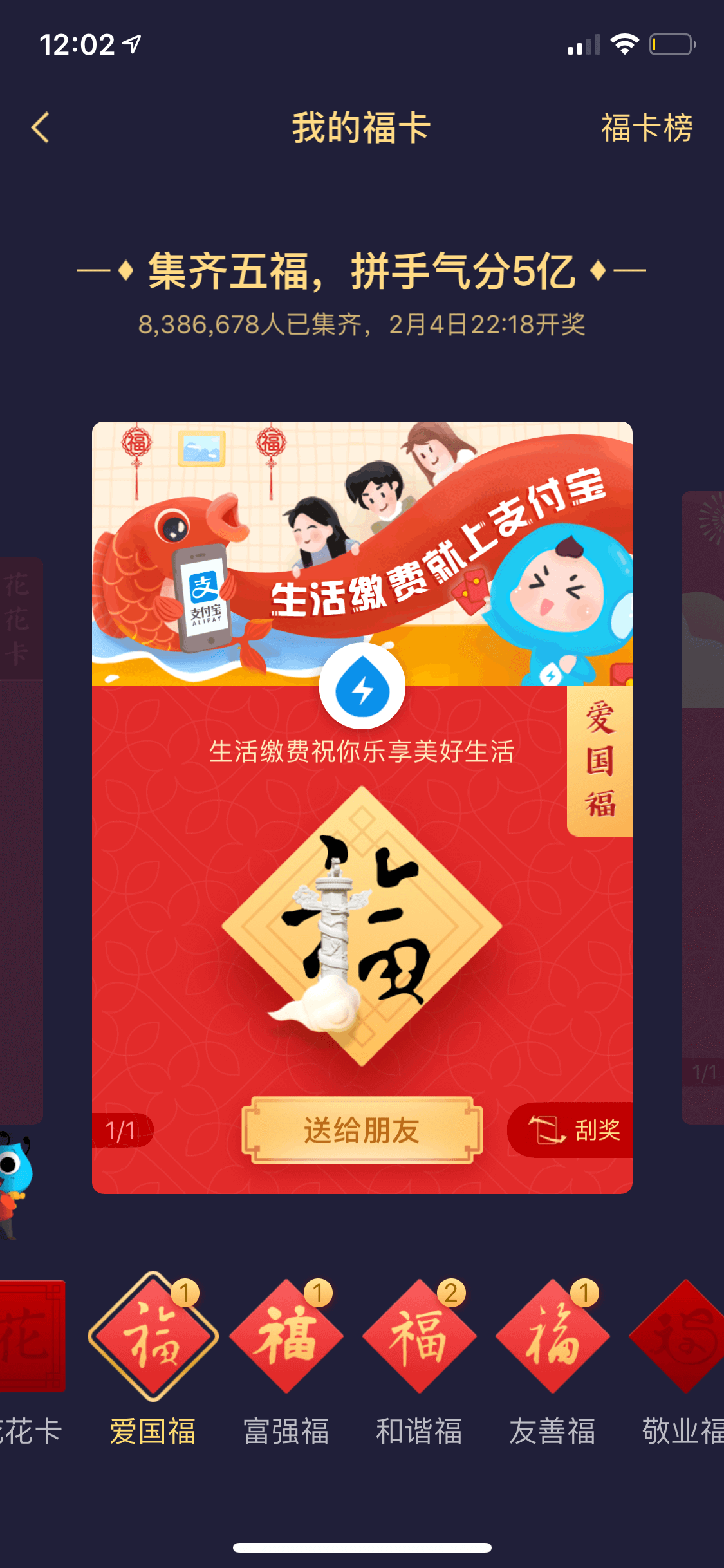724x1568 pixels.
Task: Go back from 我的福卡 page
Action: (x=41, y=127)
